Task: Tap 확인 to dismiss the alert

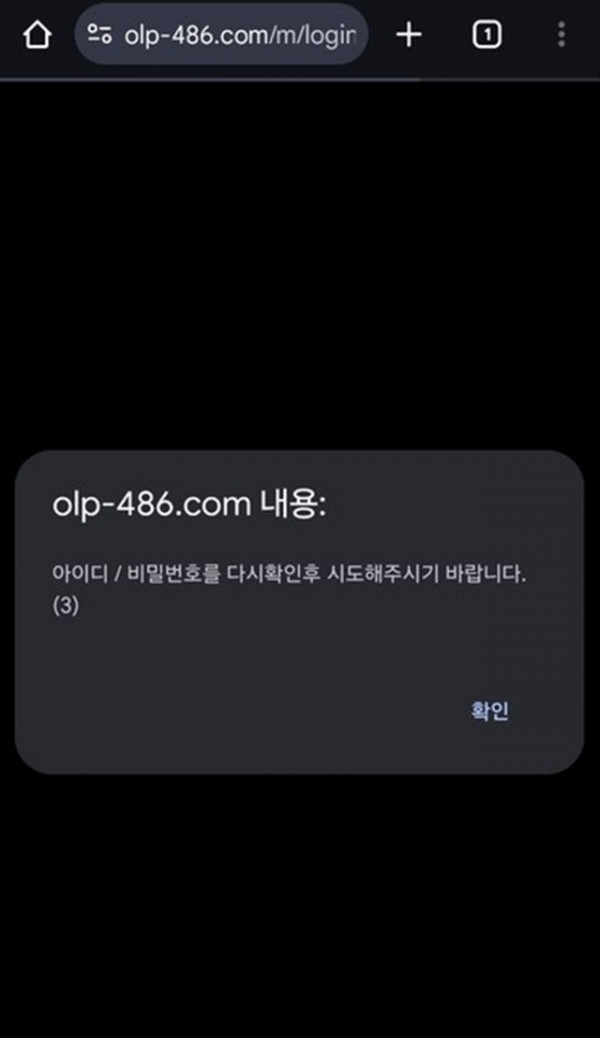Action: pos(490,711)
